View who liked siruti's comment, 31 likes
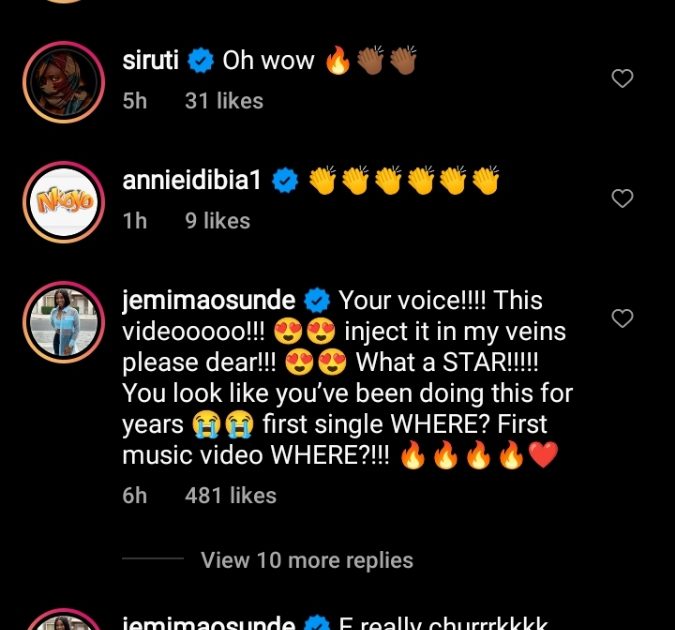This screenshot has width=675, height=630. pyautogui.click(x=224, y=101)
